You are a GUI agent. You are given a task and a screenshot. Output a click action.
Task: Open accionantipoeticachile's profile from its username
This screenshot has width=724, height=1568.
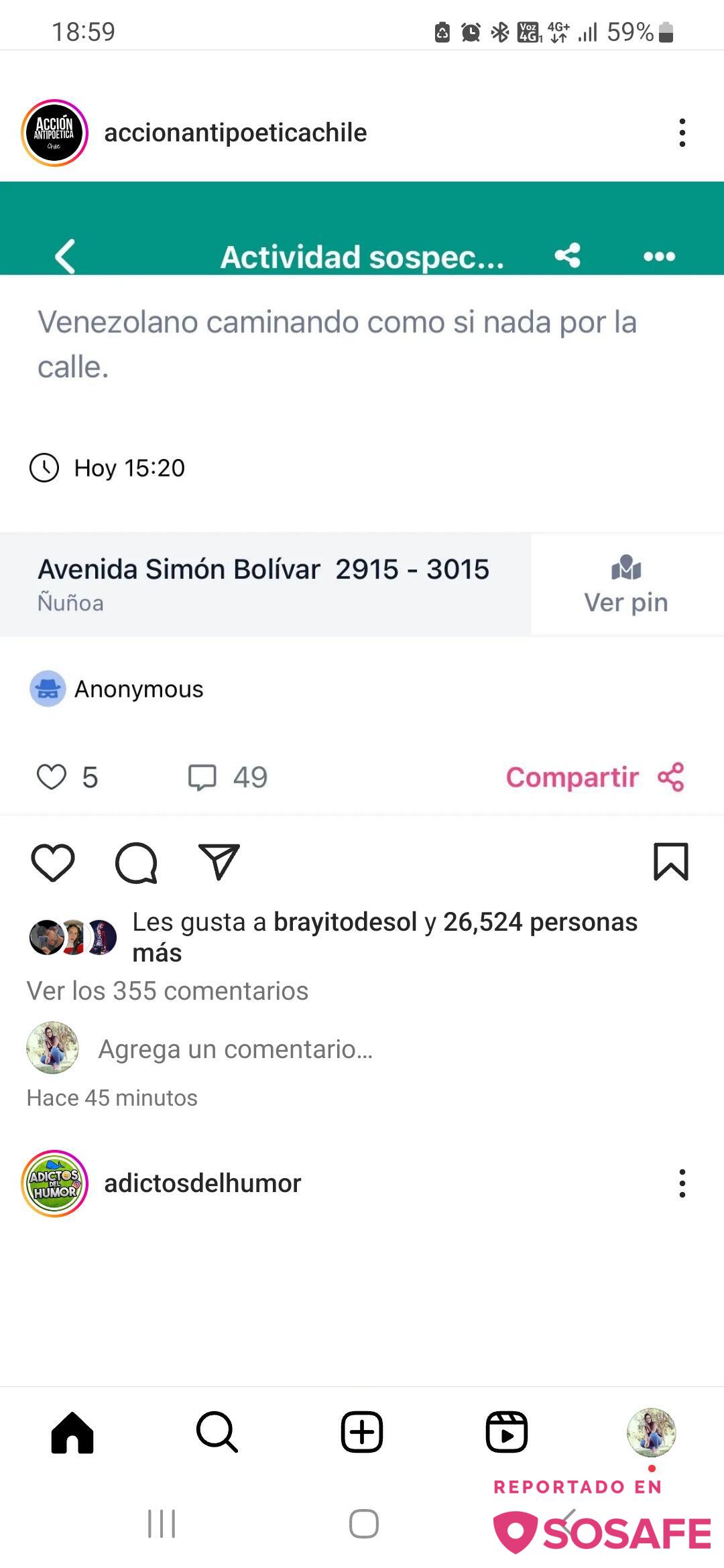point(235,133)
